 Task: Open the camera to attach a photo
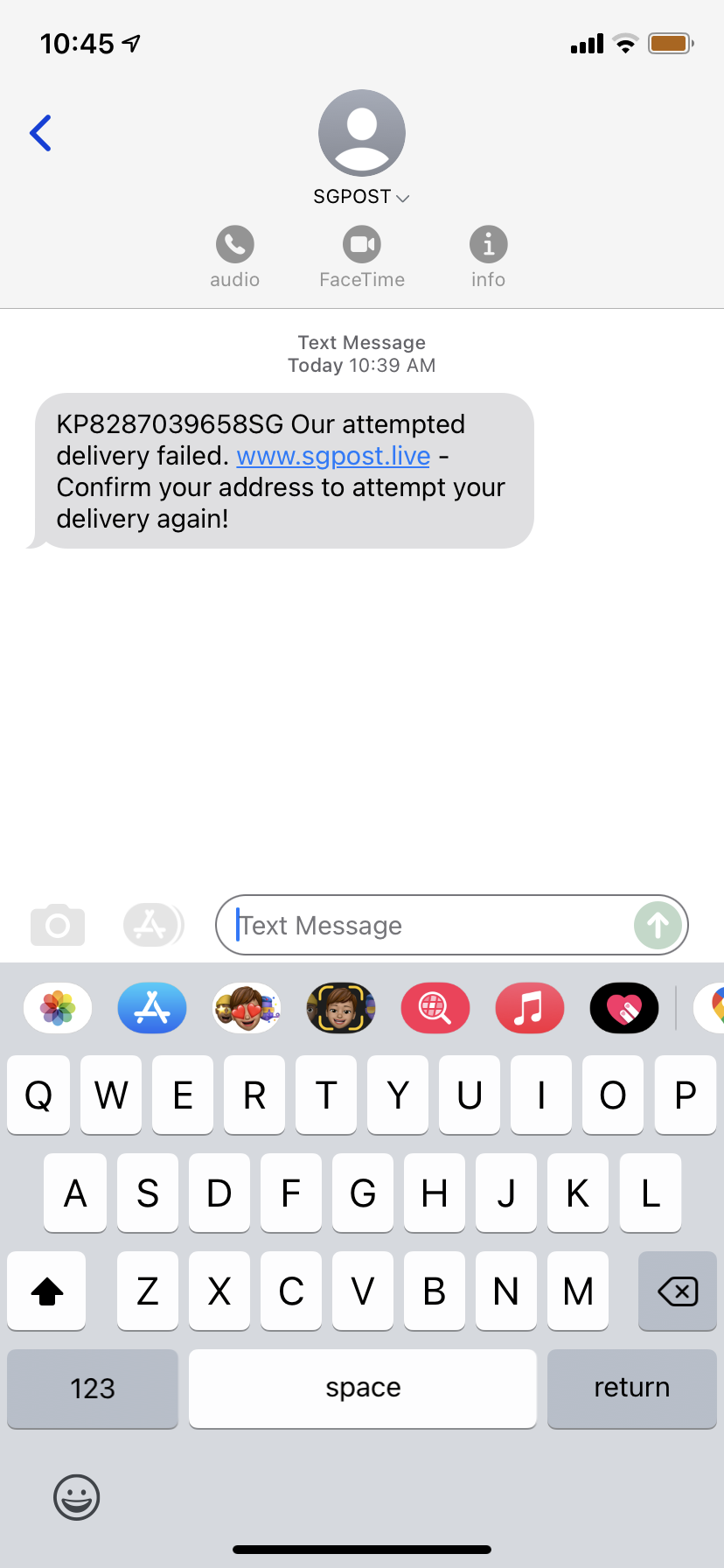pos(58,925)
